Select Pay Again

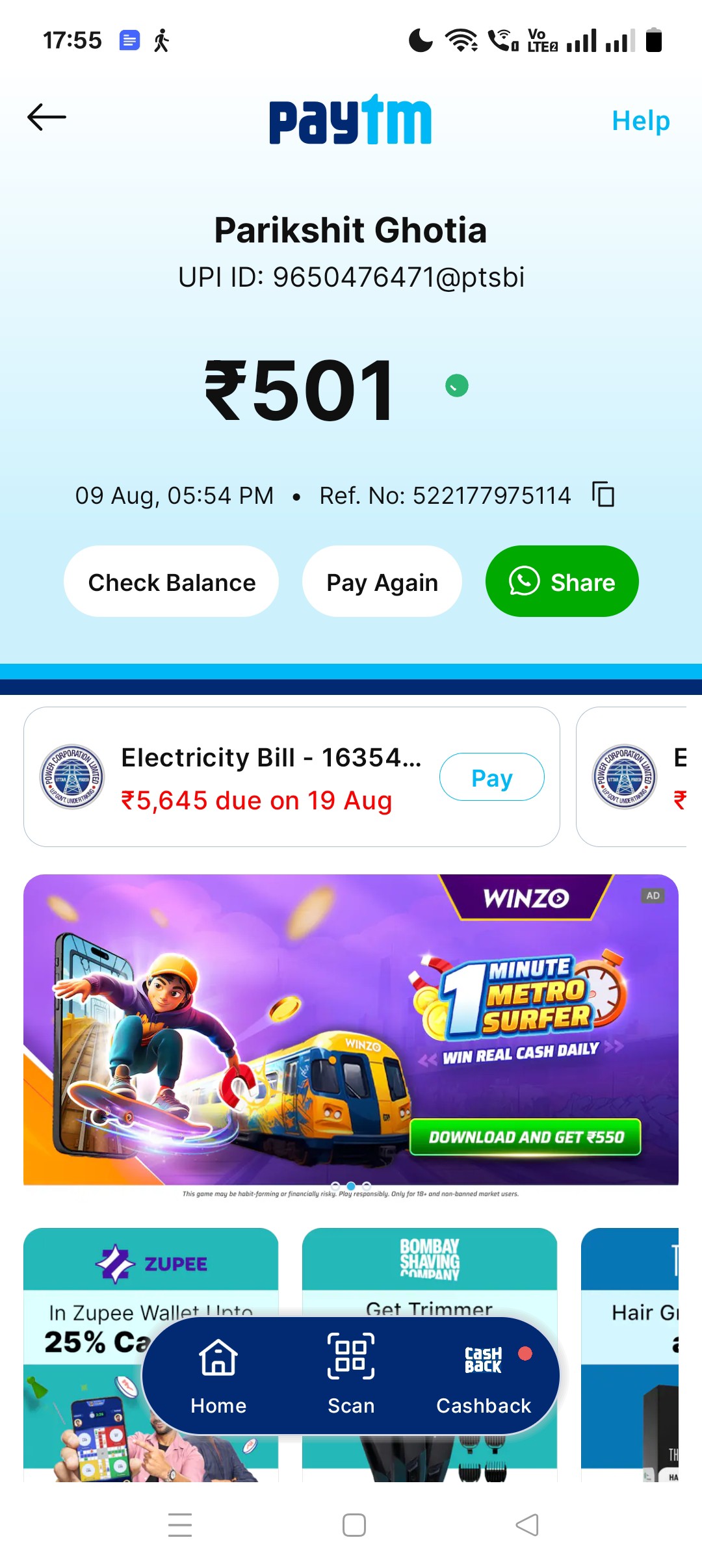click(382, 582)
